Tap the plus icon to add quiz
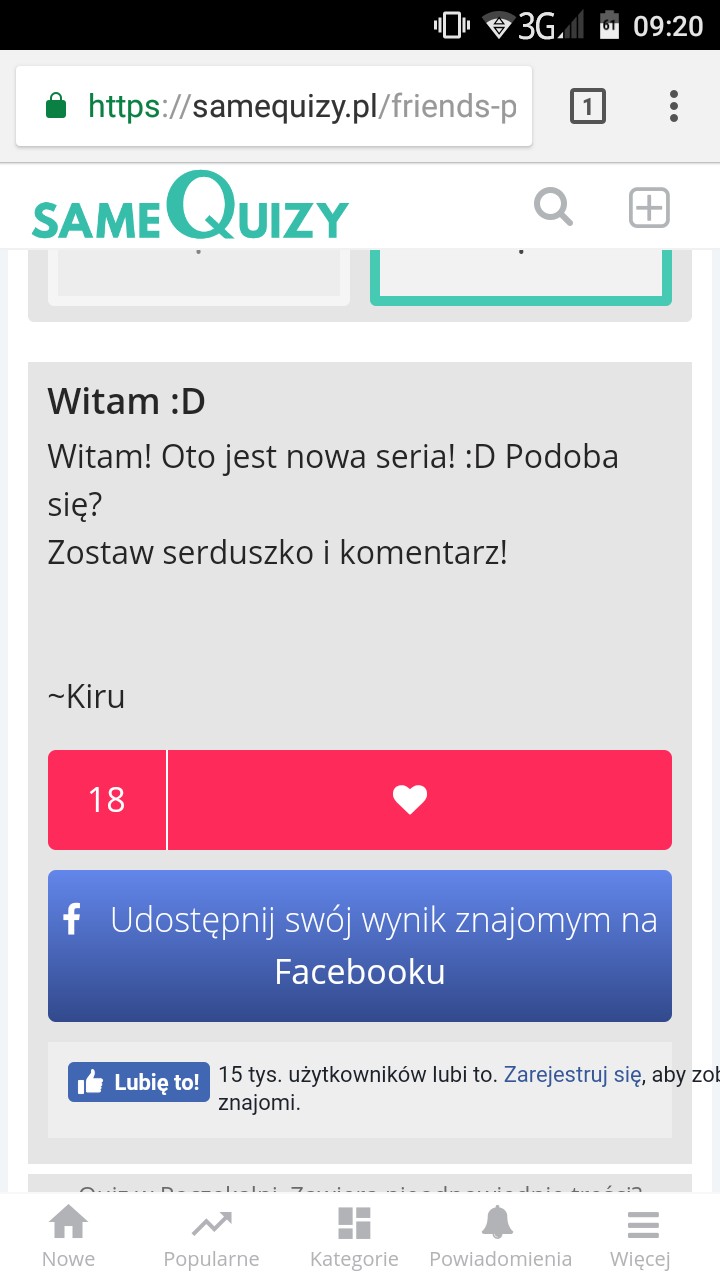Viewport: 720px width, 1280px height. coord(649,208)
